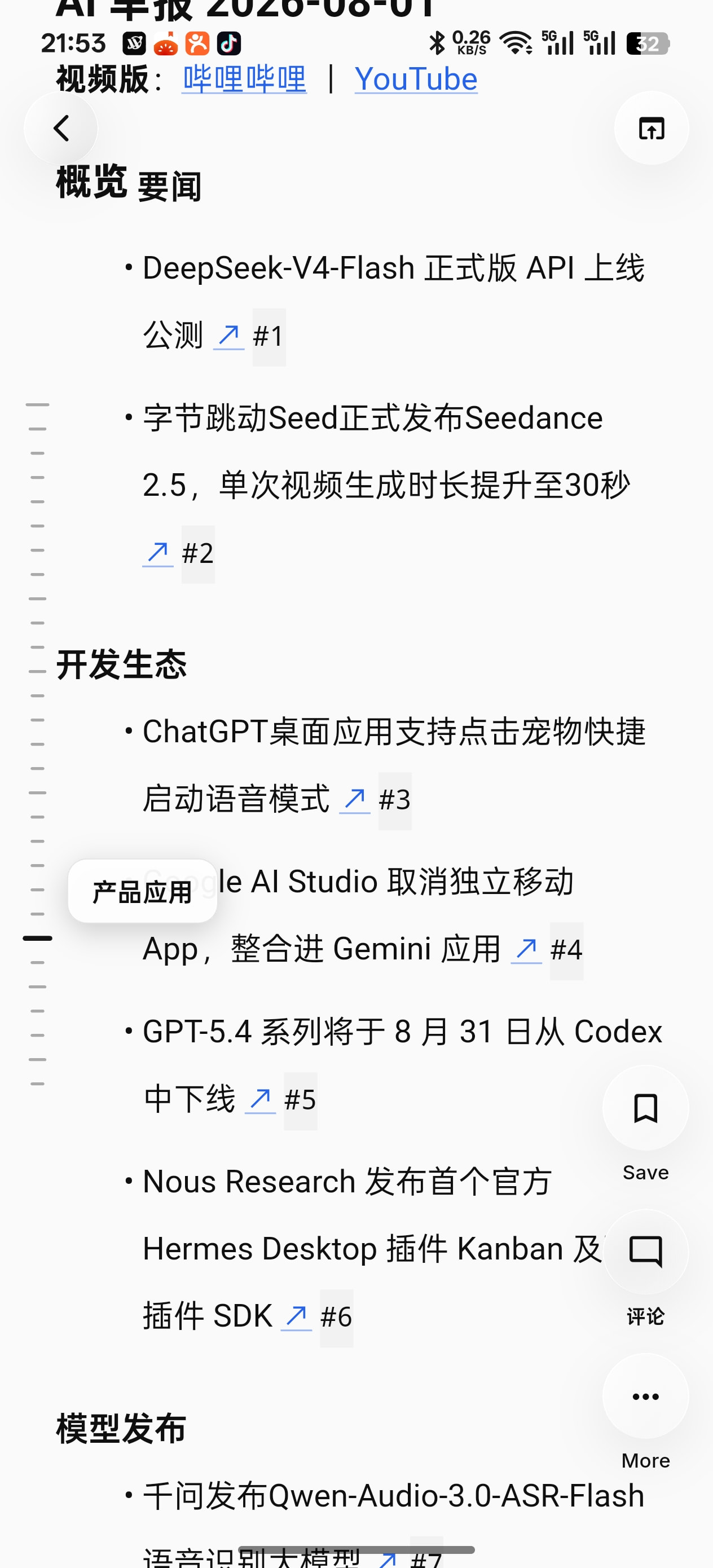Jump to item #4 tag

tap(566, 951)
